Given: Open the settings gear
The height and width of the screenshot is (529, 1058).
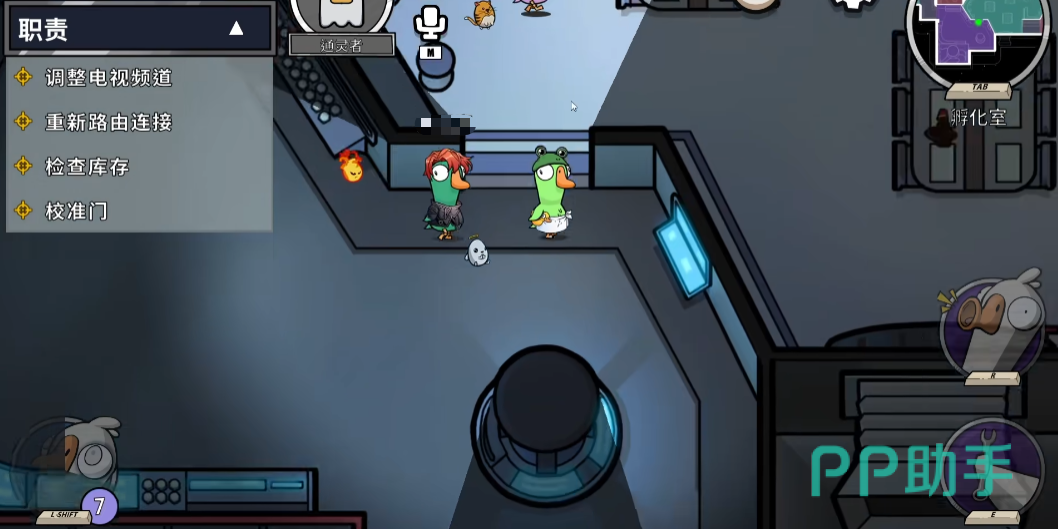Looking at the screenshot, I should click(853, 4).
